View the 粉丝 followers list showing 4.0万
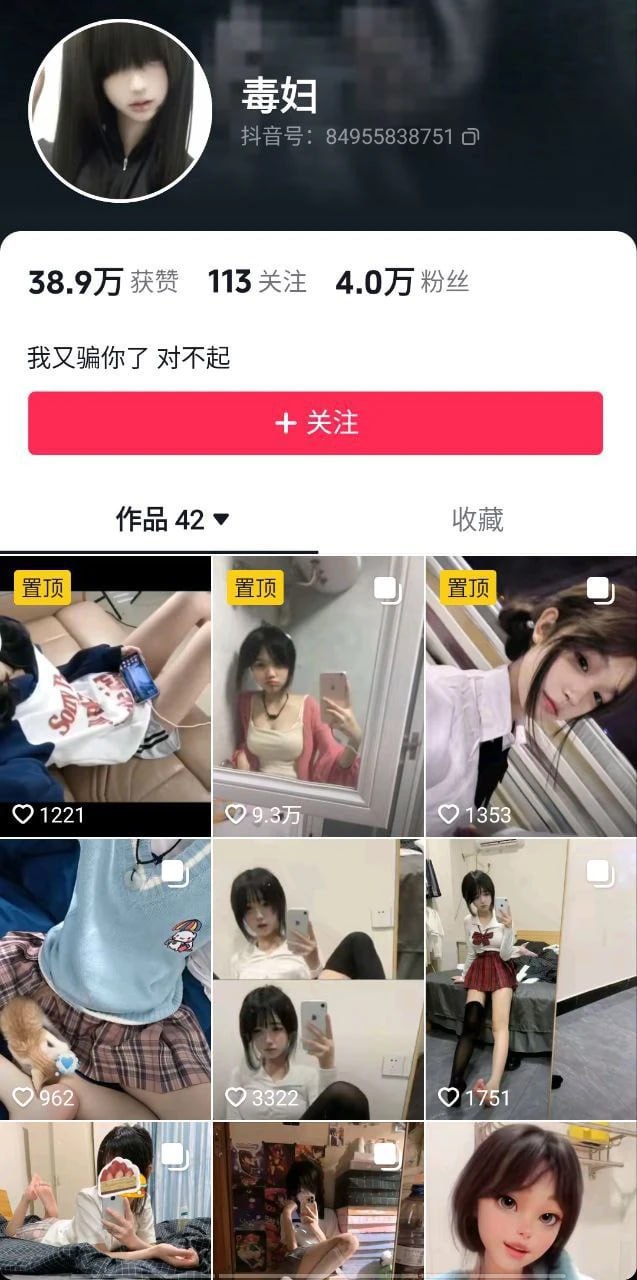The width and height of the screenshot is (637, 1280). tap(402, 282)
